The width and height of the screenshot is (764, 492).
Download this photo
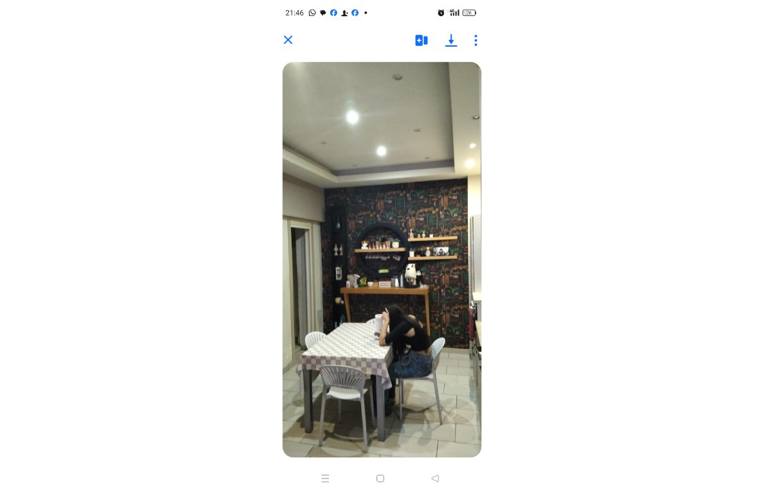451,40
